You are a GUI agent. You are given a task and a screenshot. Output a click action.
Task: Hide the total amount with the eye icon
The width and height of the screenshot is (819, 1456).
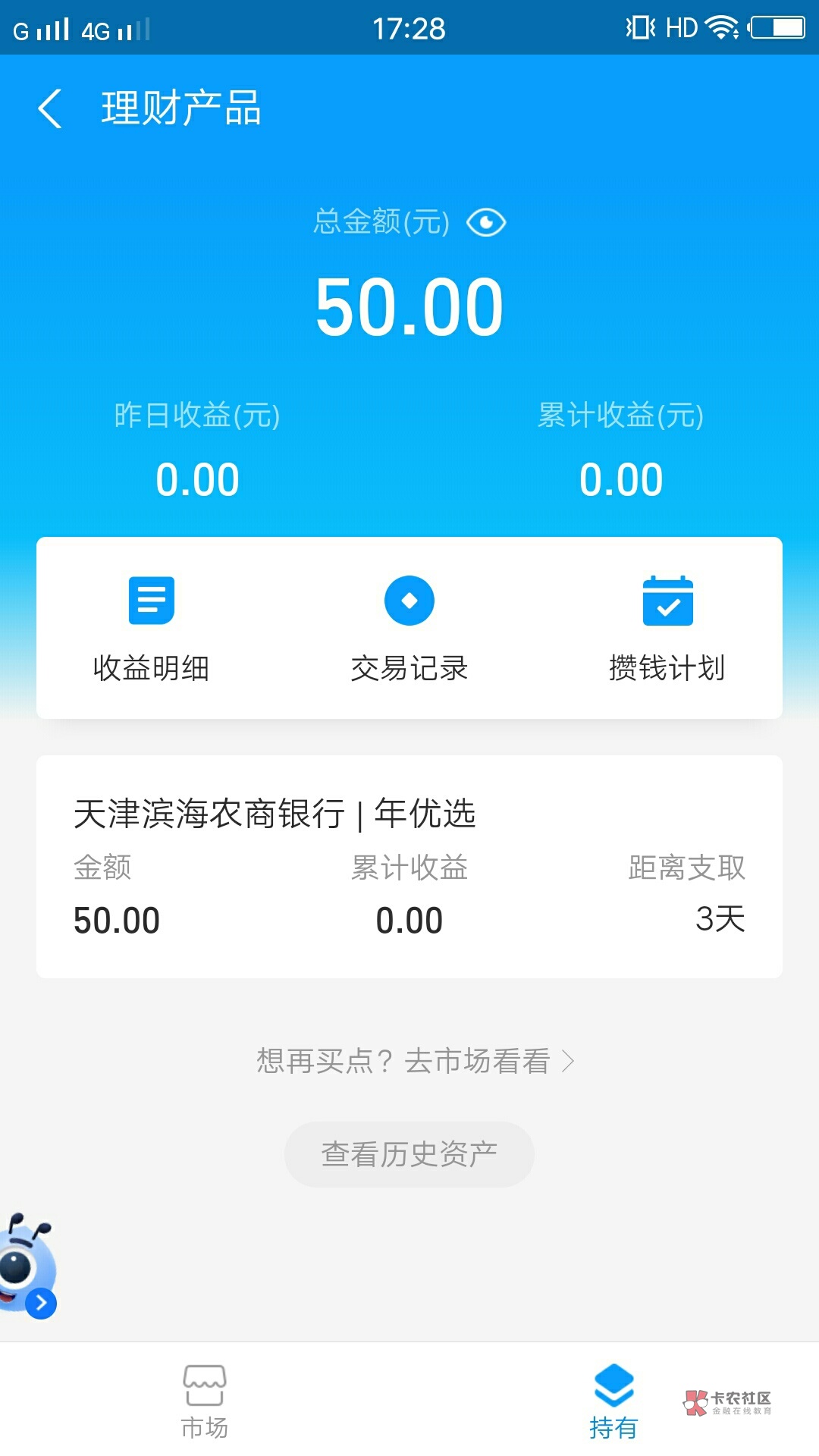(x=486, y=223)
